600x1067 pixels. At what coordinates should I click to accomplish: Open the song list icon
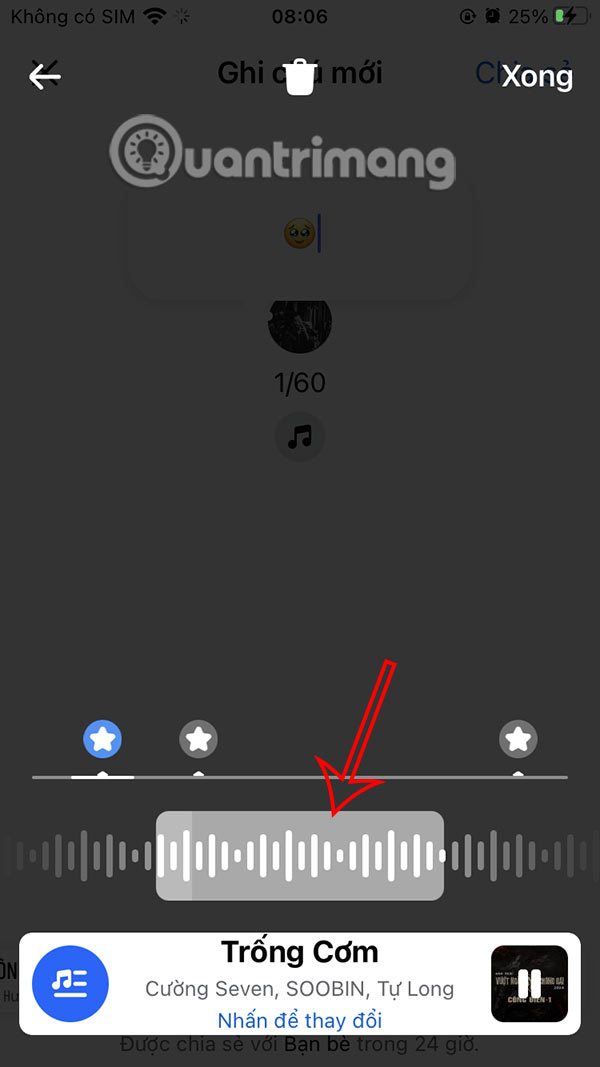click(71, 984)
